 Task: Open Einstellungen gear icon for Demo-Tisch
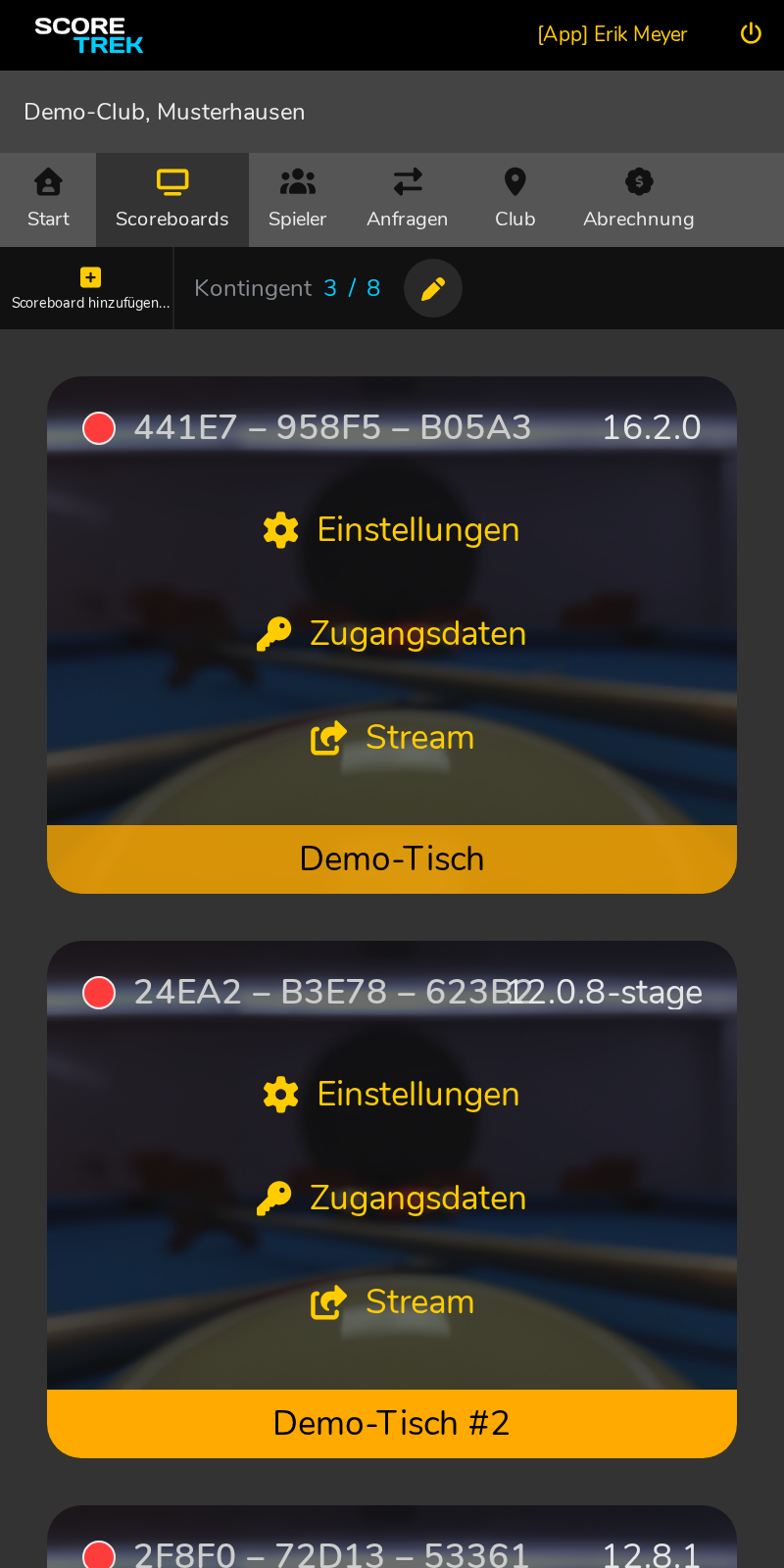pyautogui.click(x=280, y=529)
